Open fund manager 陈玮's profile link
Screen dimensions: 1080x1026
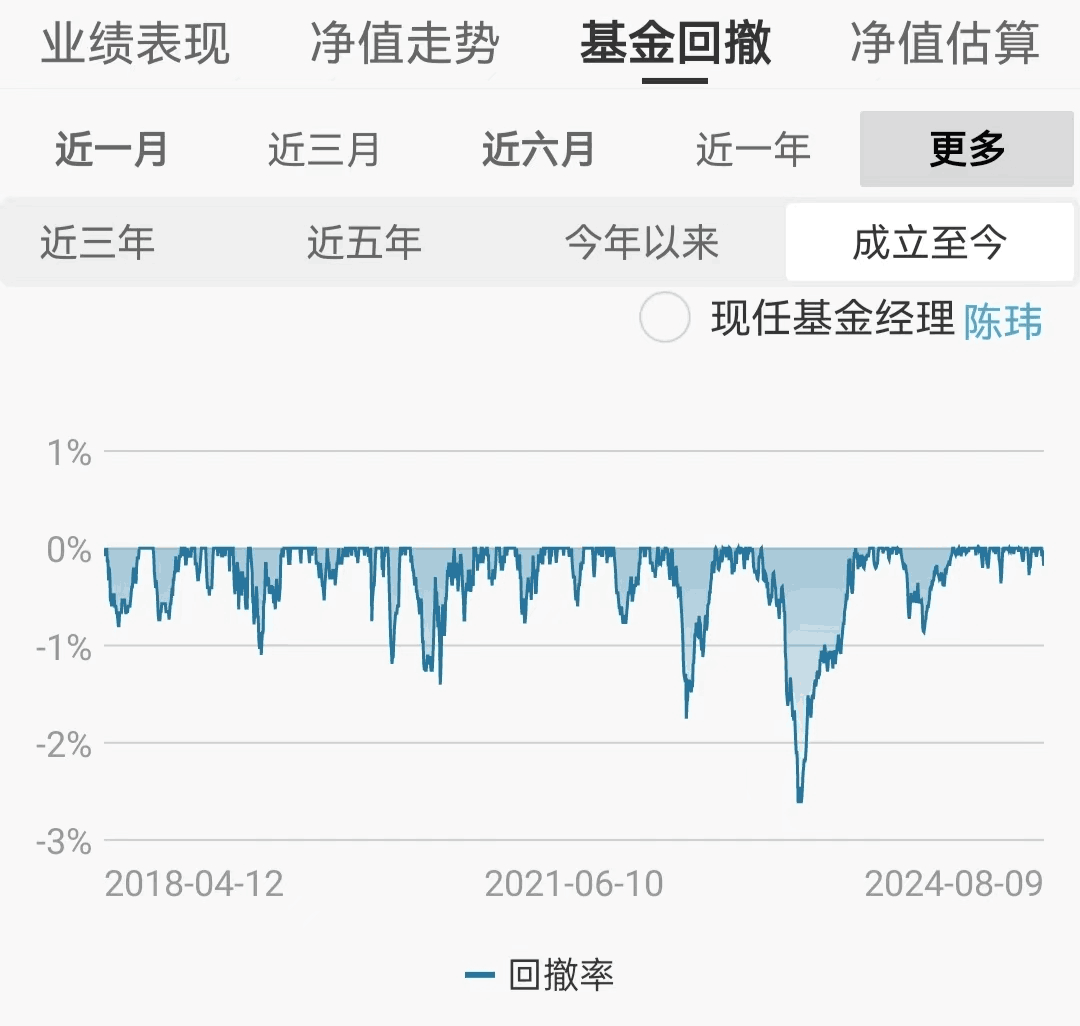1002,322
